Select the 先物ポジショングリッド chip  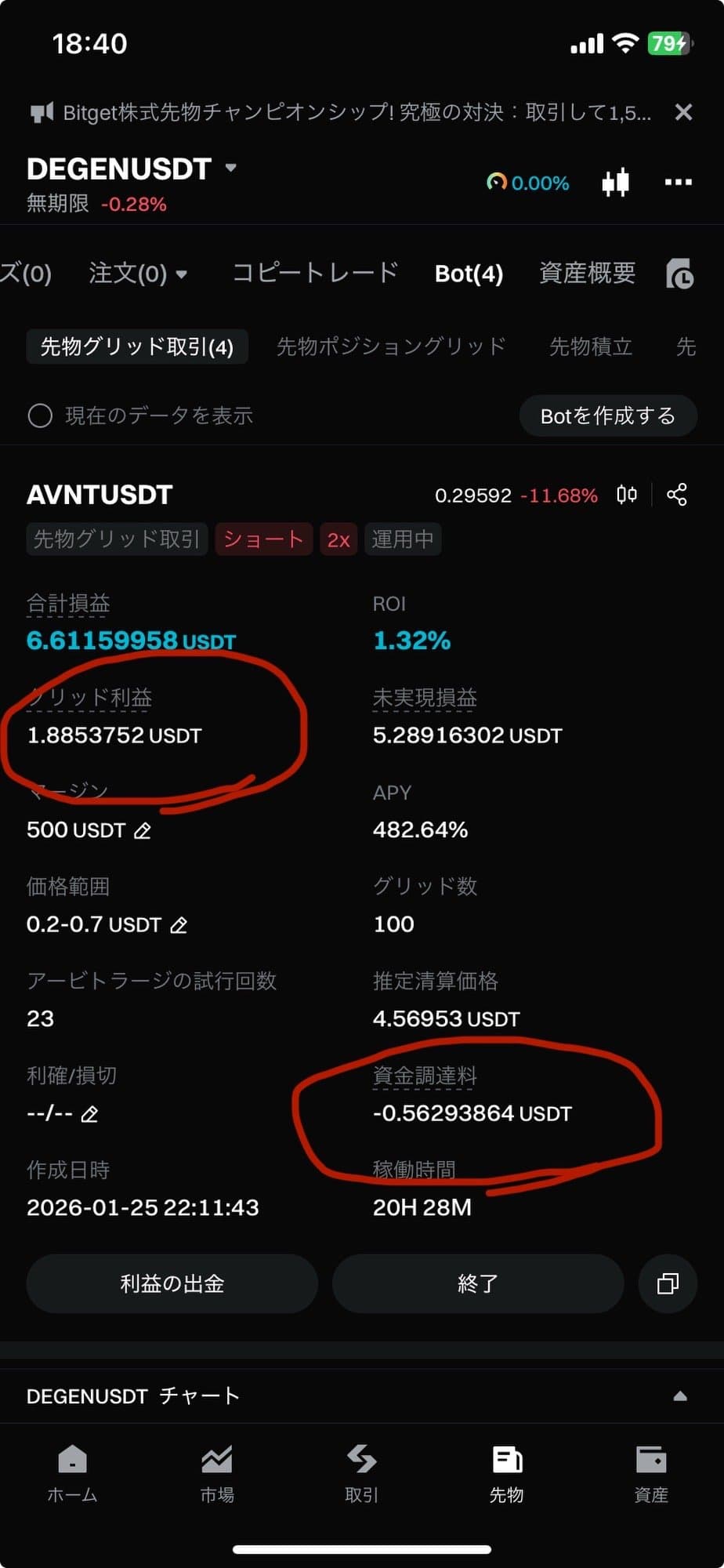point(391,347)
